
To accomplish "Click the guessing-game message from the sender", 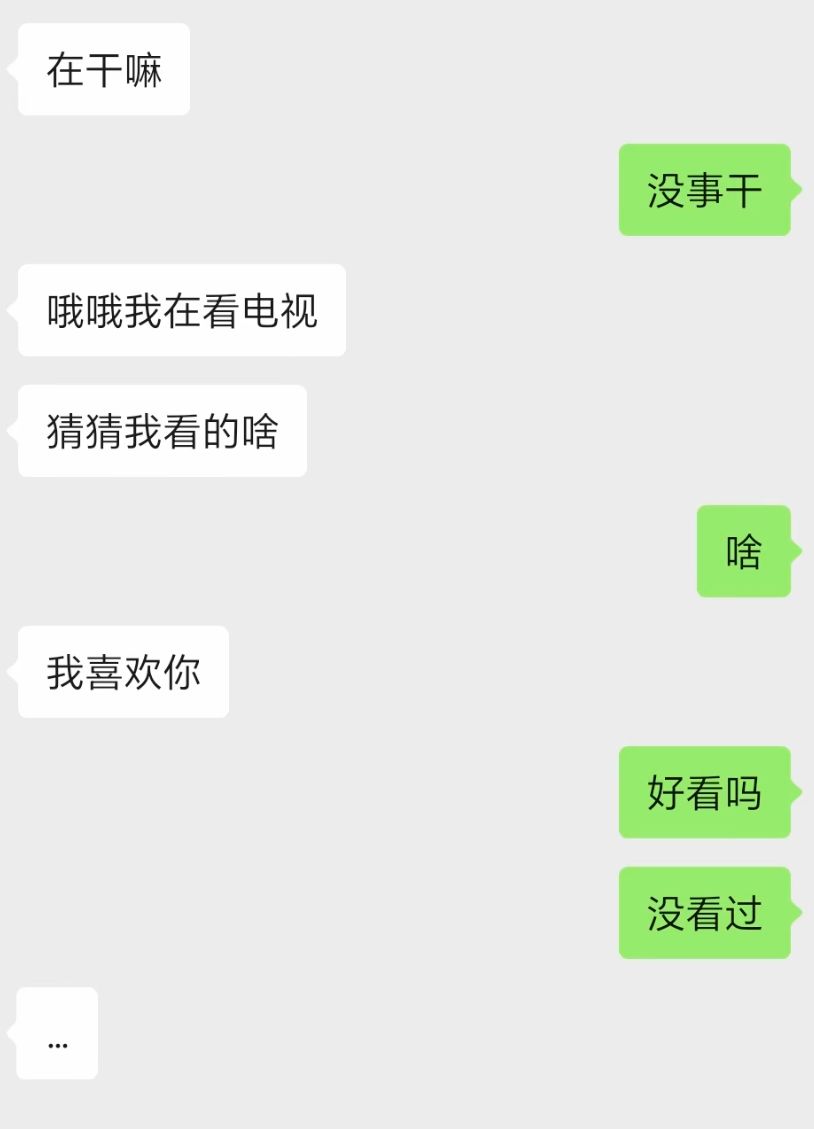I will point(160,430).
